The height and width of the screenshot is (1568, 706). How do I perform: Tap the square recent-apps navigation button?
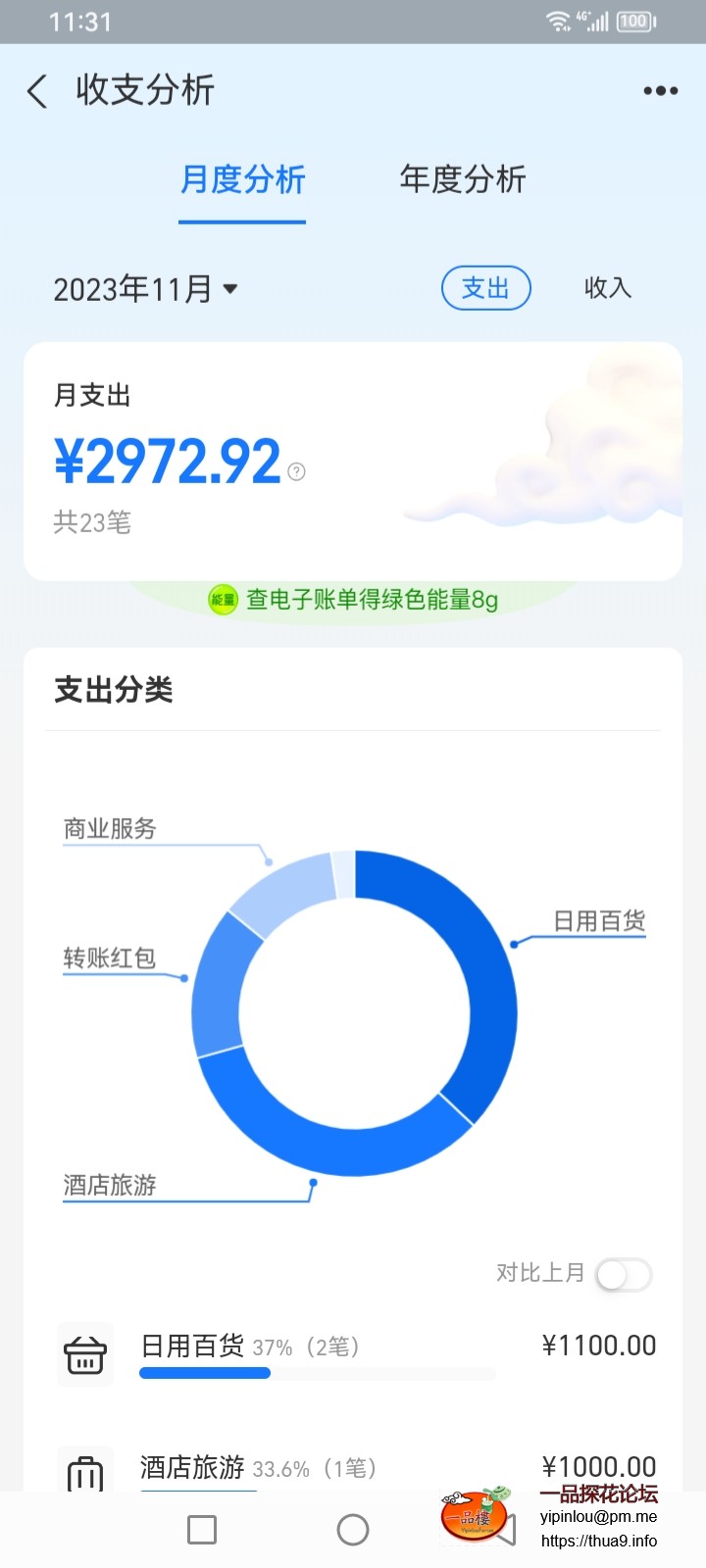201,1529
